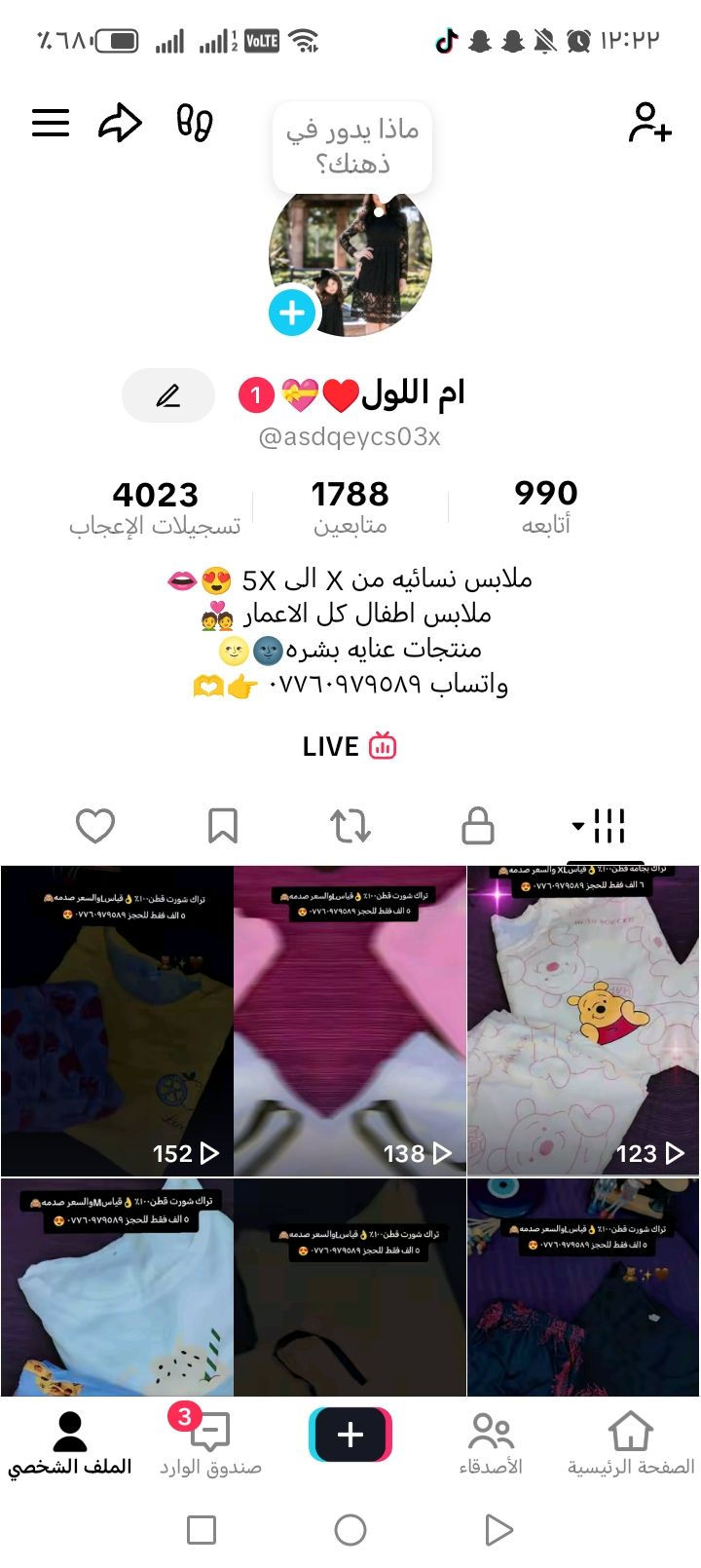This screenshot has width=701, height=1568.
Task: Open the add friends icon
Action: point(649,123)
